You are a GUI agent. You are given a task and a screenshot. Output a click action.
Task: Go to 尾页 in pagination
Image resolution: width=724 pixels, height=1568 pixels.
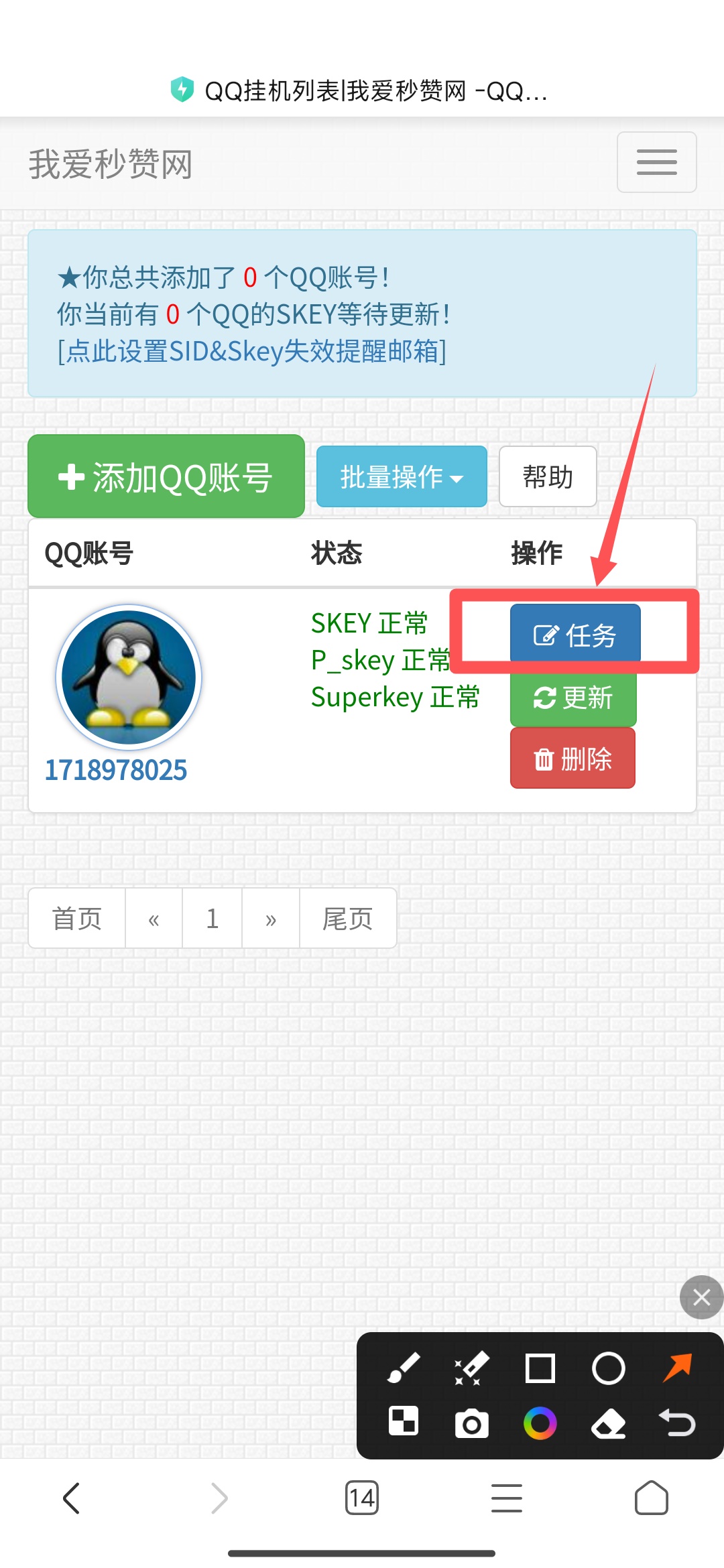[x=348, y=918]
